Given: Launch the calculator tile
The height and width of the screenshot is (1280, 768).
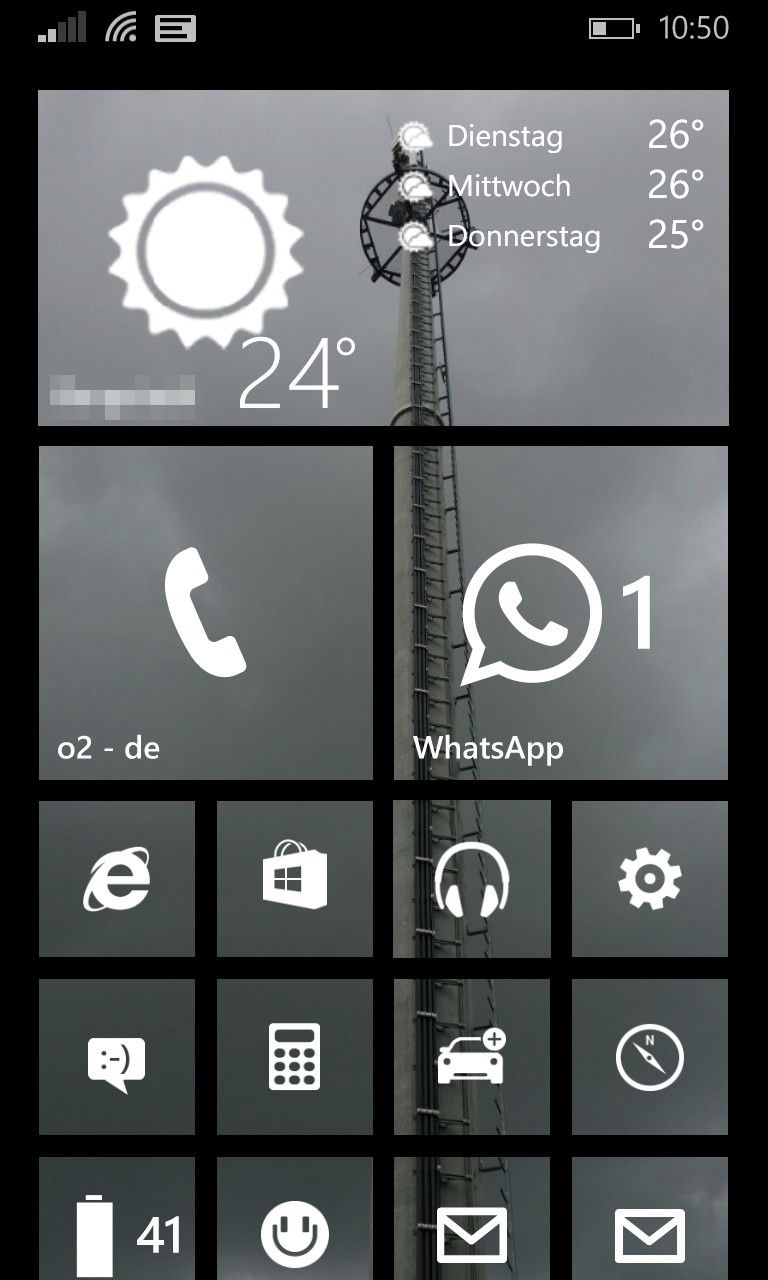Looking at the screenshot, I should click(x=294, y=1057).
